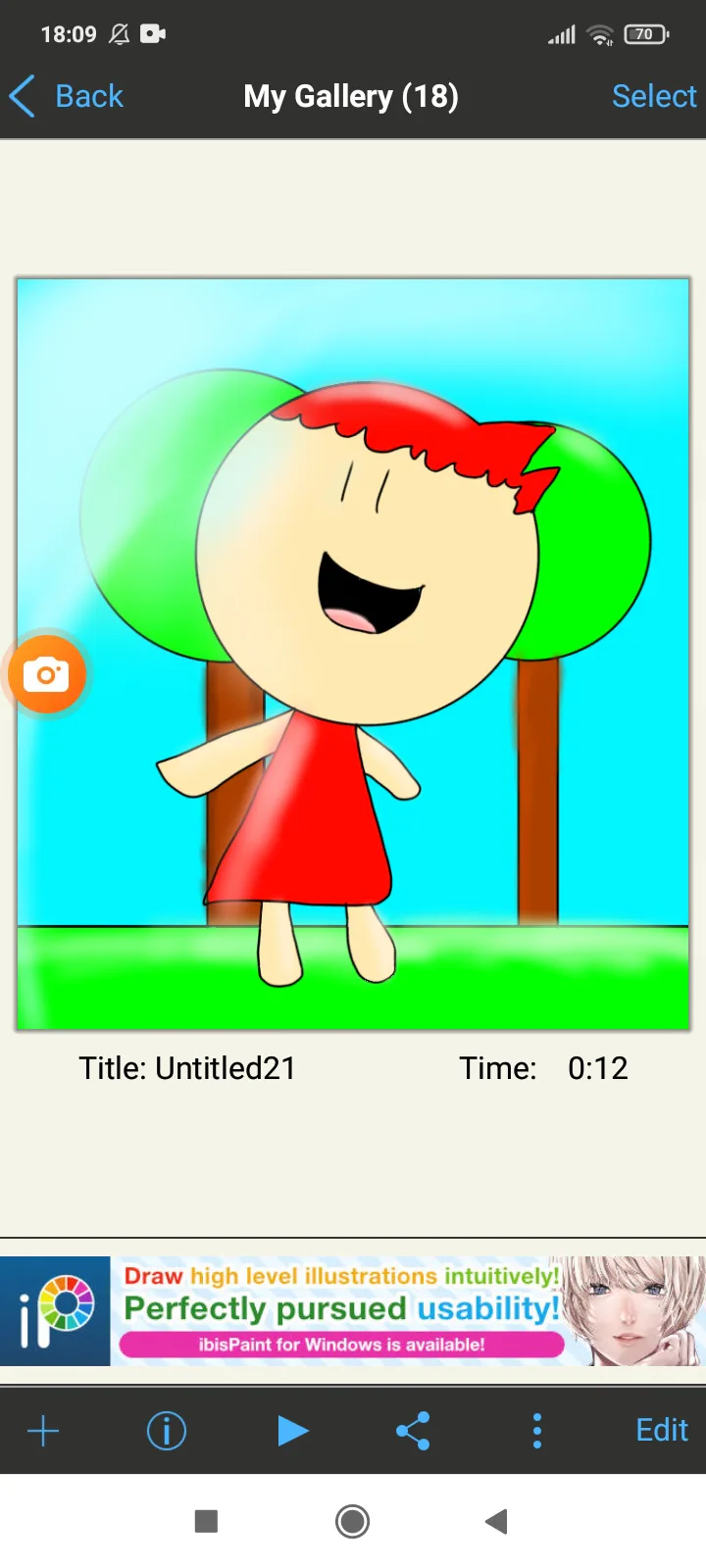Go back from My Gallery
The image size is (706, 1568).
pyautogui.click(x=67, y=96)
